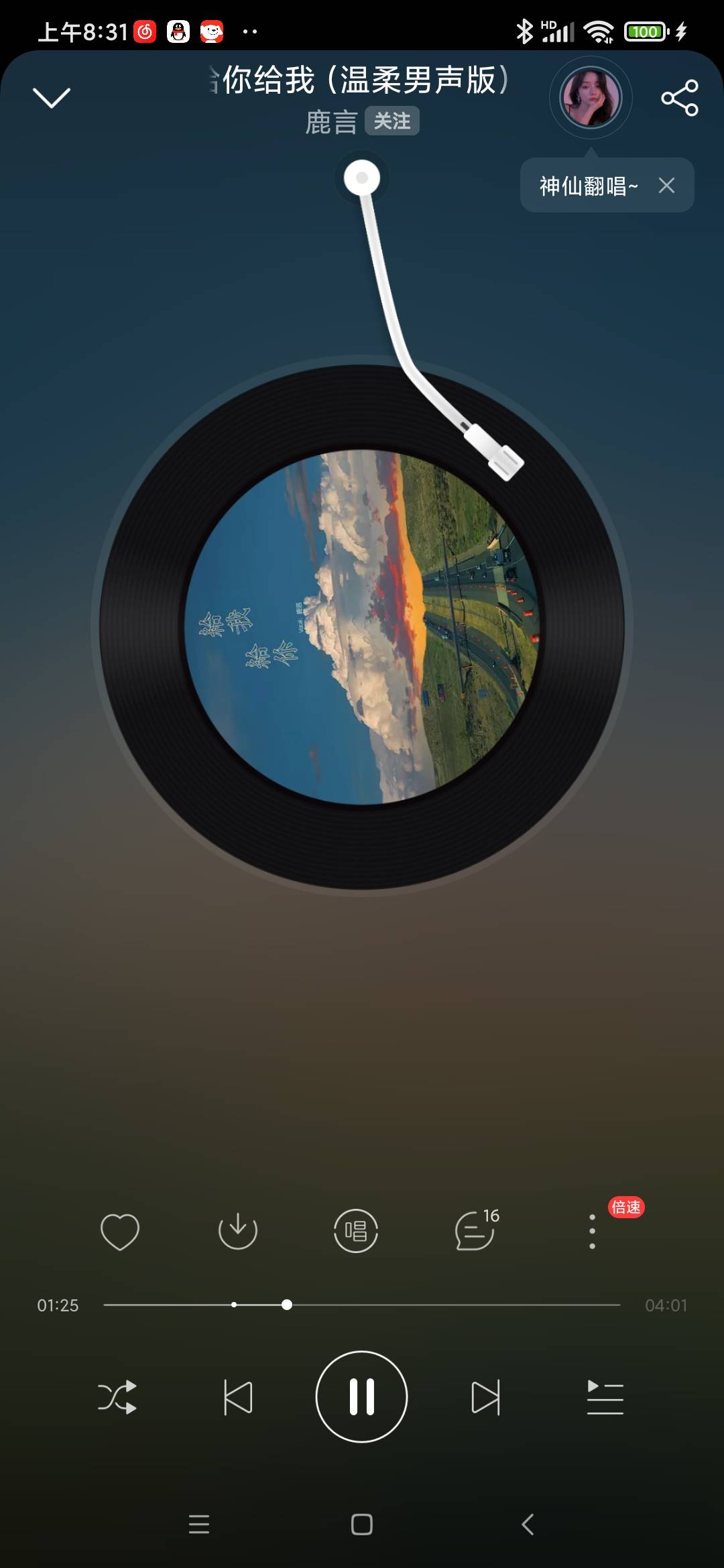Open the three-dot more options menu
The height and width of the screenshot is (1568, 724).
(592, 1232)
